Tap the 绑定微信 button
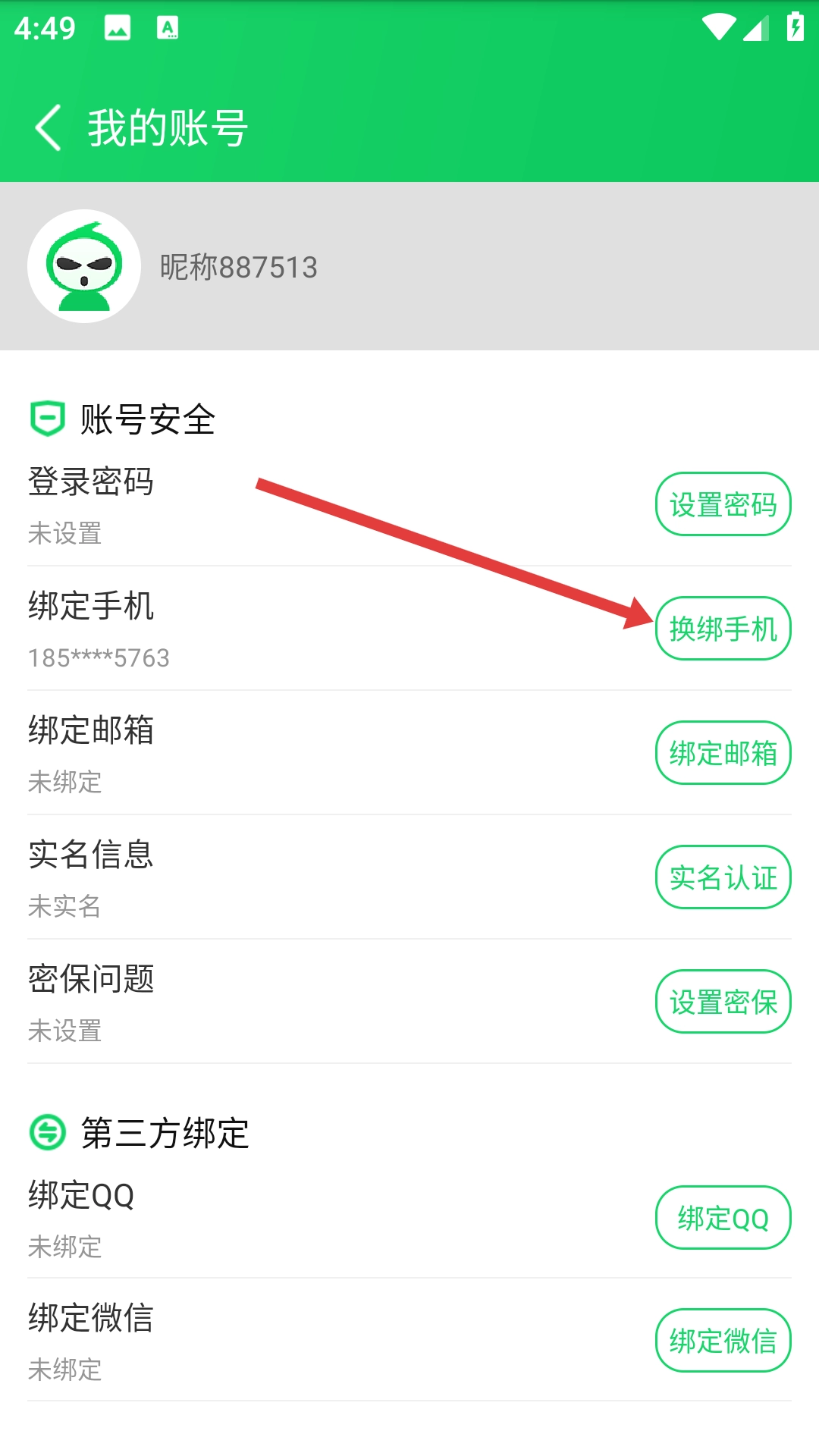Screen dimensions: 819x1456 pos(723,1341)
